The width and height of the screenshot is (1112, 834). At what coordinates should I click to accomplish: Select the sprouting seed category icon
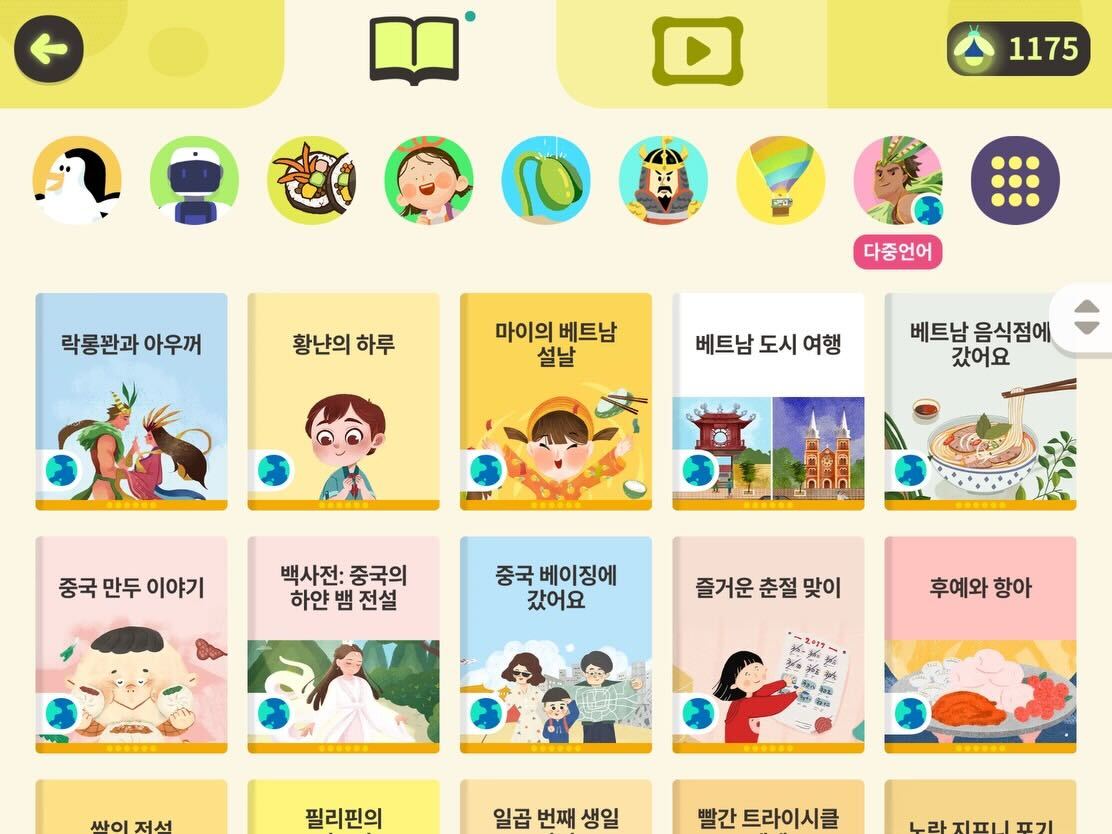tap(546, 181)
